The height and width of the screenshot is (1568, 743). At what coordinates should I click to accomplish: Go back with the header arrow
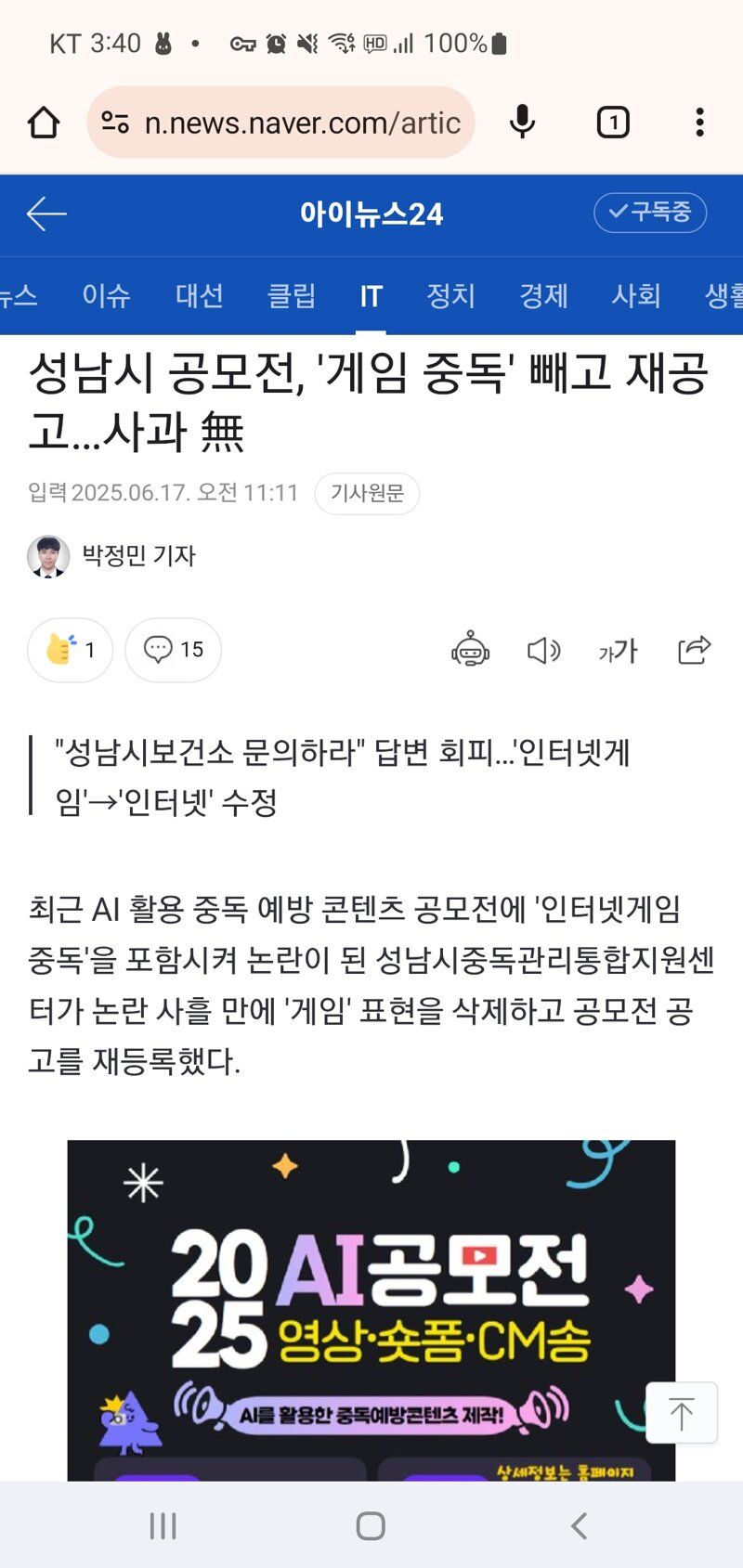(x=46, y=214)
